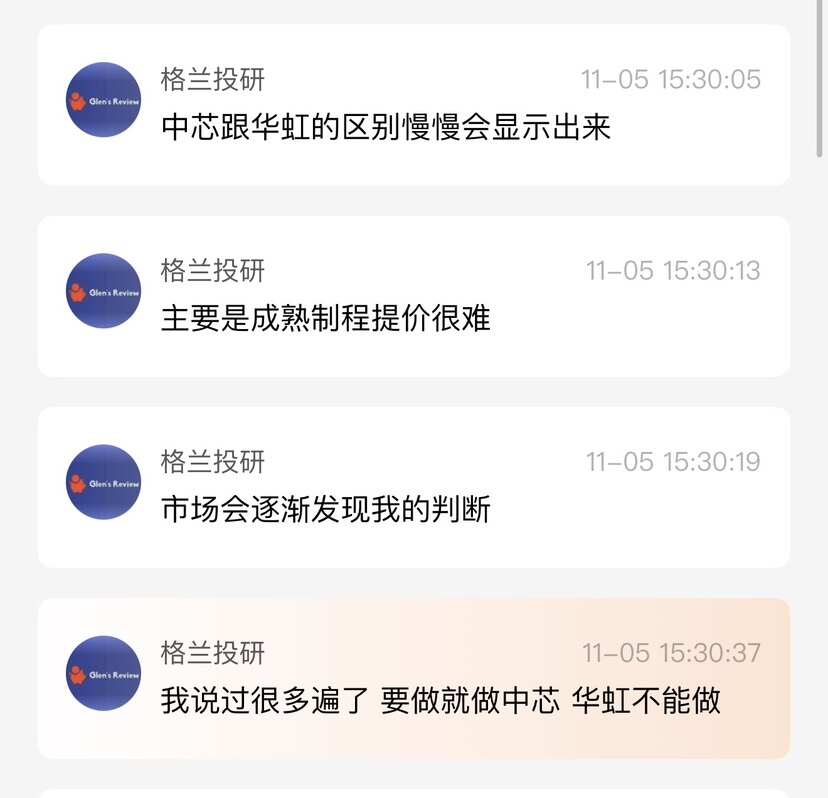The image size is (828, 798).
Task: Open the highlighted message "我说过很多遍了 要做就做中芯 华虹不能做"
Action: pyautogui.click(x=440, y=701)
